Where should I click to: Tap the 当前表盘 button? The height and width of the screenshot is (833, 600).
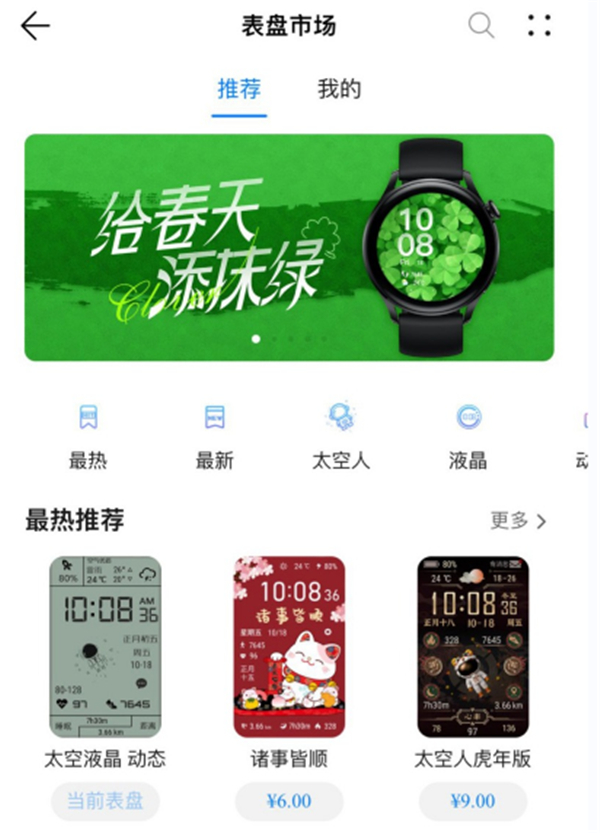[x=105, y=801]
